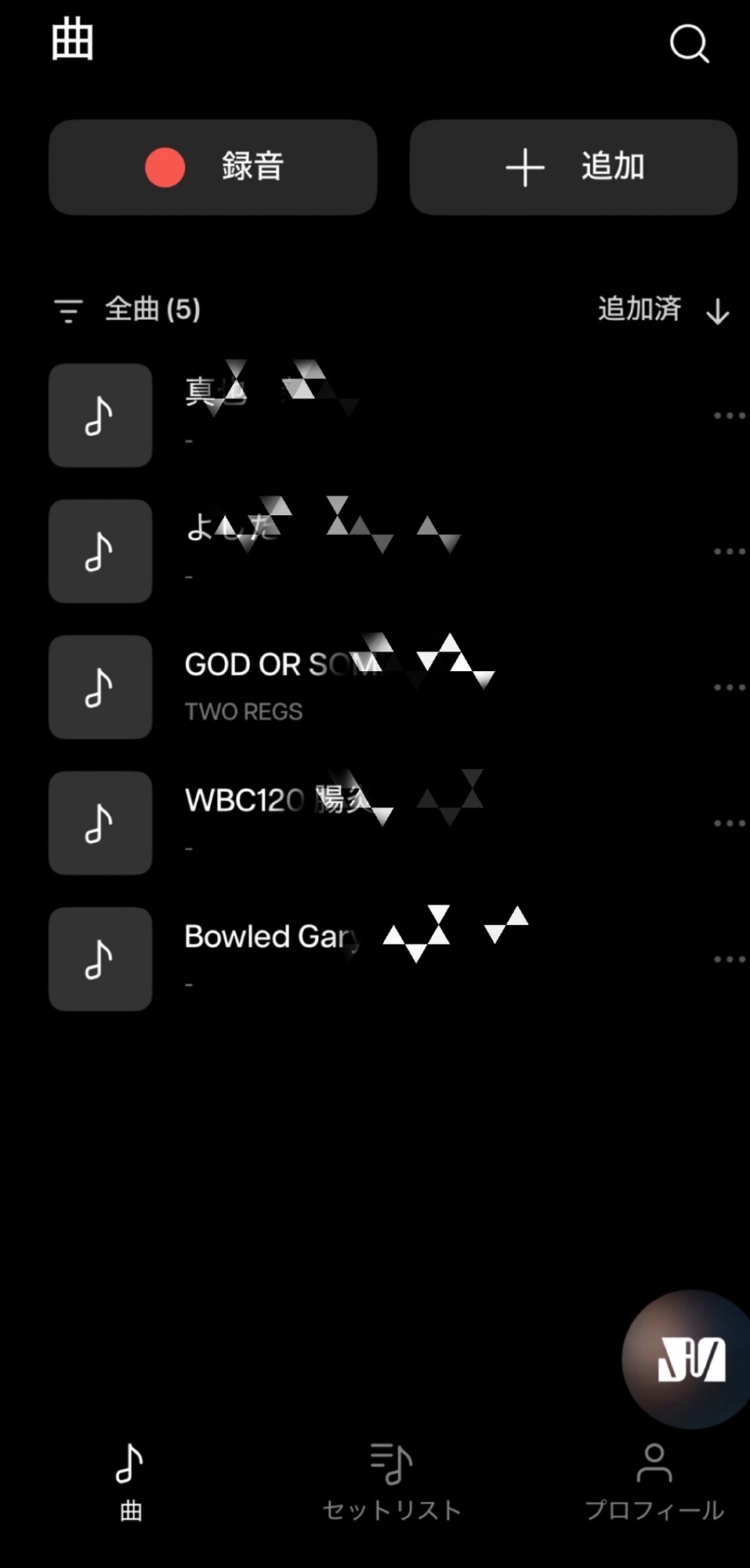
Task: Open the search icon
Action: [x=689, y=43]
